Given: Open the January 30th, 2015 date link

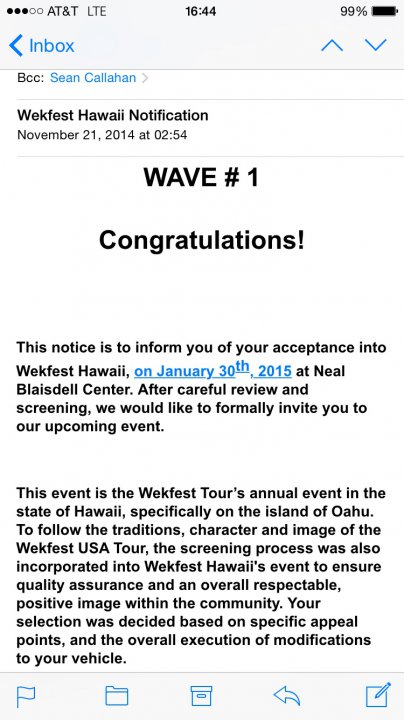Looking at the screenshot, I should tap(213, 370).
